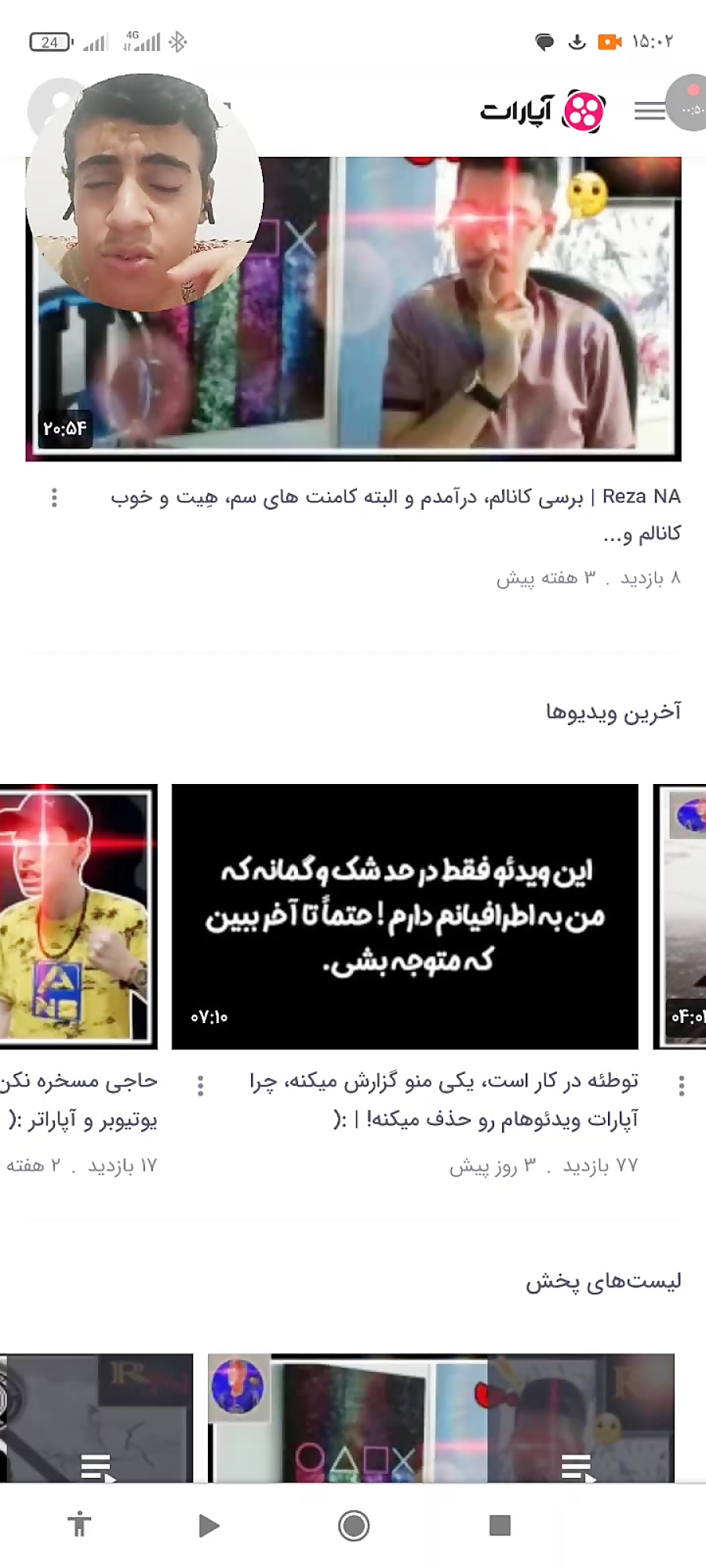
Task: Tap the system back triangle button
Action: point(208,1526)
